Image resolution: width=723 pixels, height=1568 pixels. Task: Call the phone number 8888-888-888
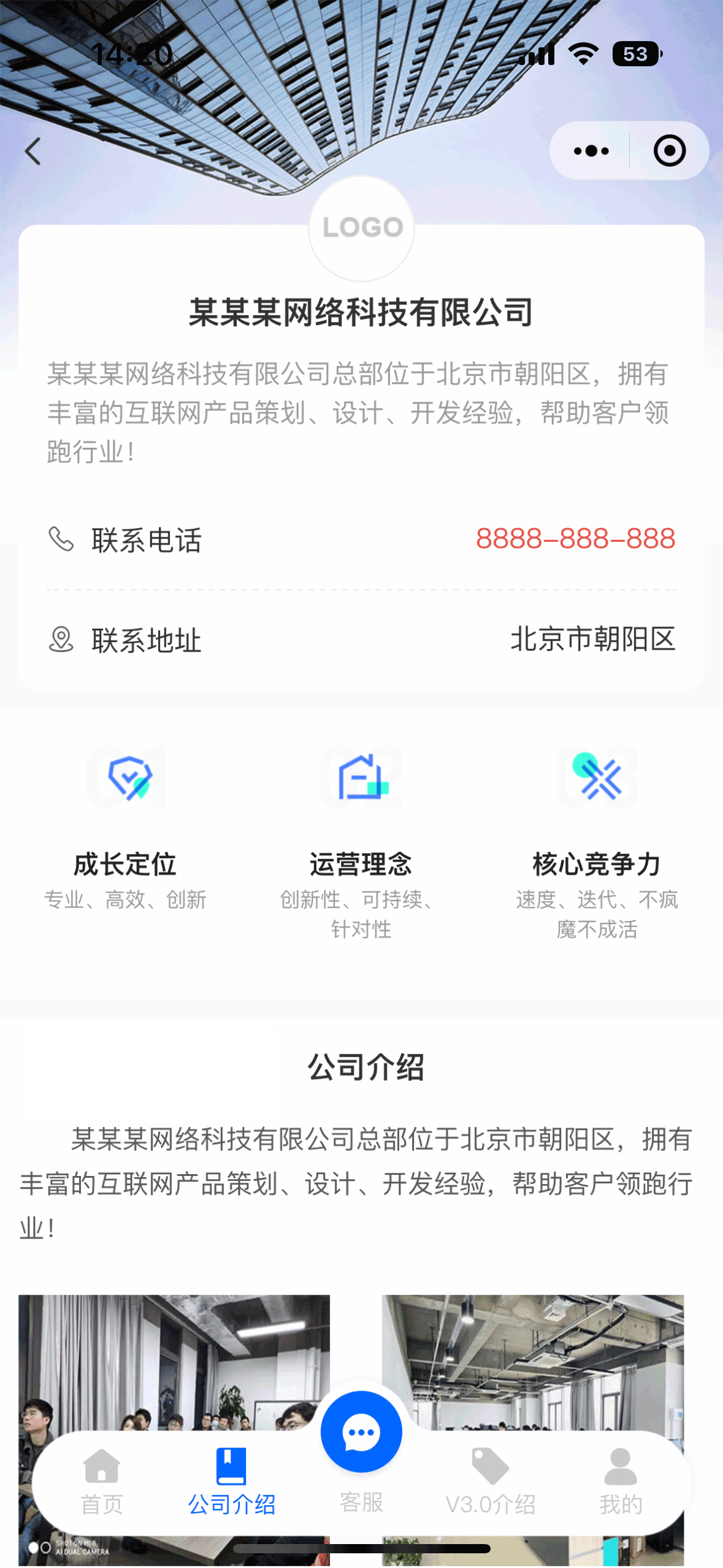pyautogui.click(x=575, y=539)
